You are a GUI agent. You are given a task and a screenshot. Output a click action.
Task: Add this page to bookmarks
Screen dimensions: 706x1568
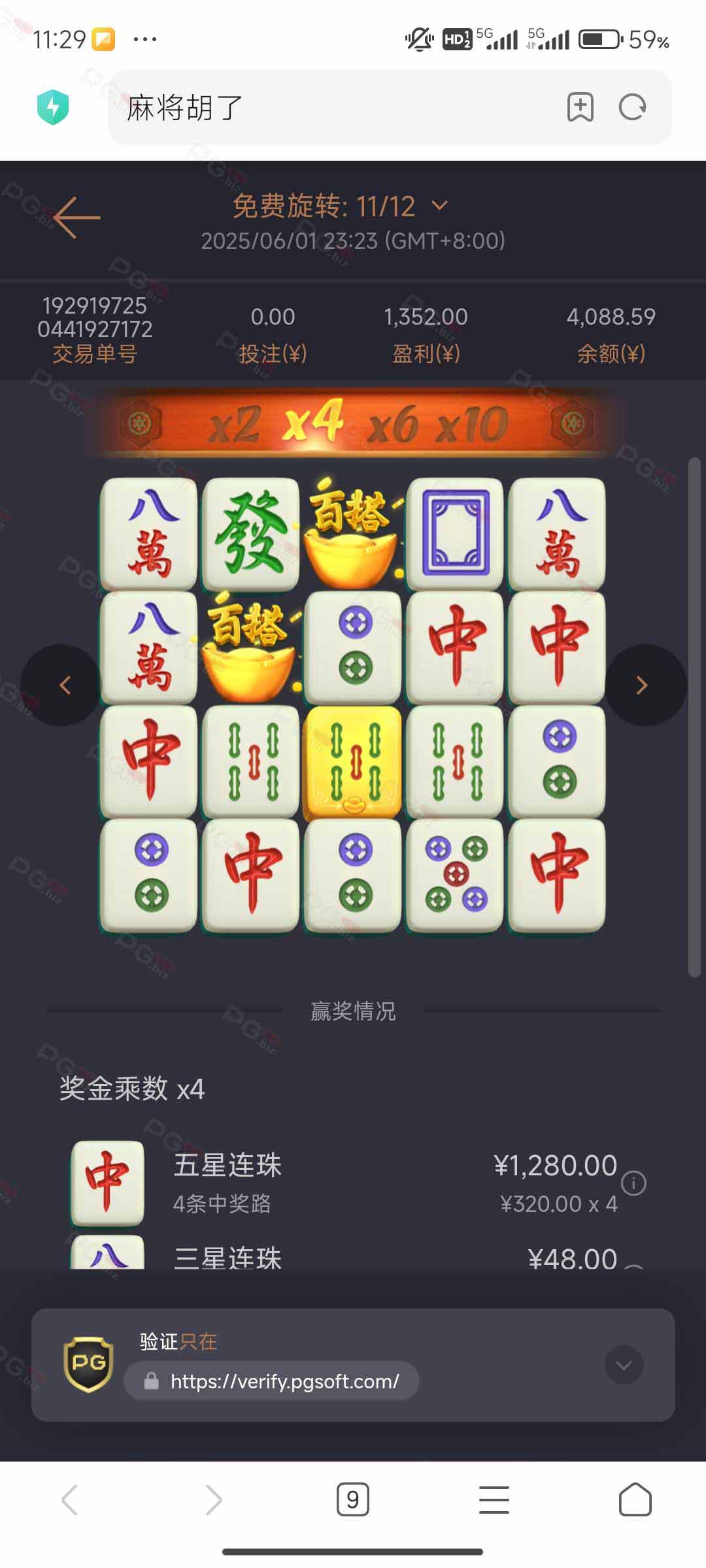tap(580, 108)
